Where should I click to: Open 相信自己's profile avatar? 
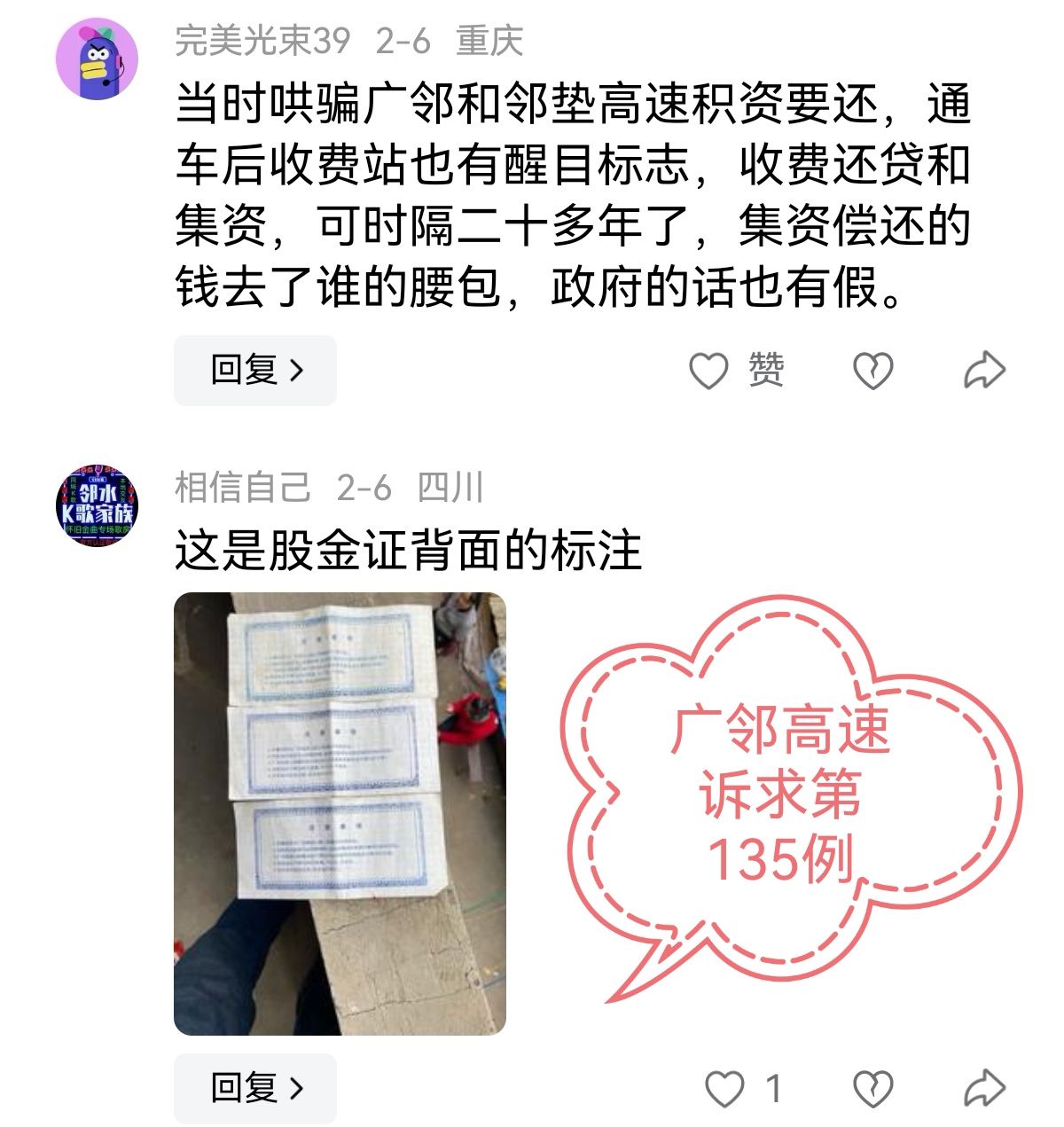point(98,505)
